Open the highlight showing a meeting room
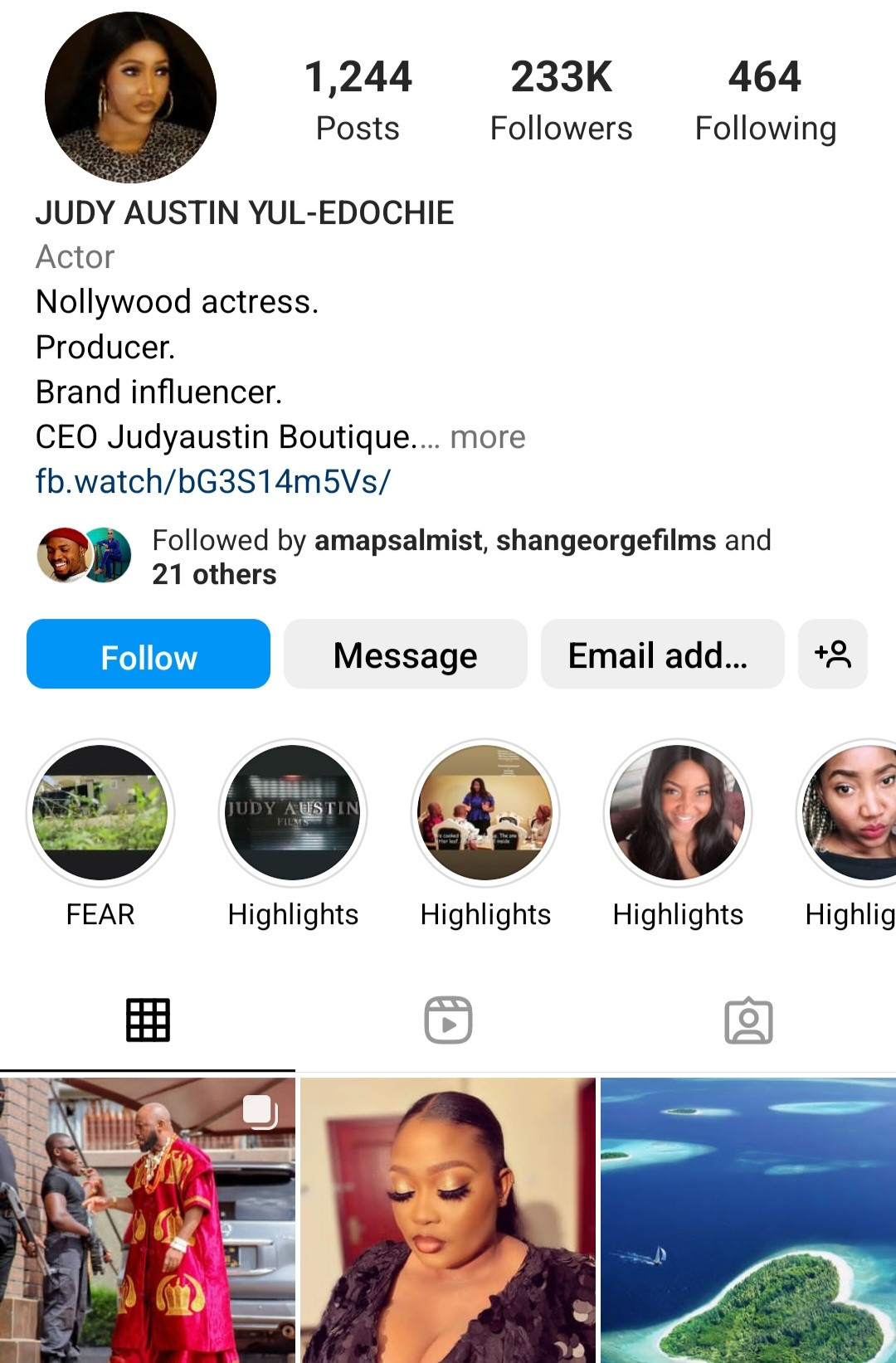Viewport: 896px width, 1363px height. tap(485, 813)
